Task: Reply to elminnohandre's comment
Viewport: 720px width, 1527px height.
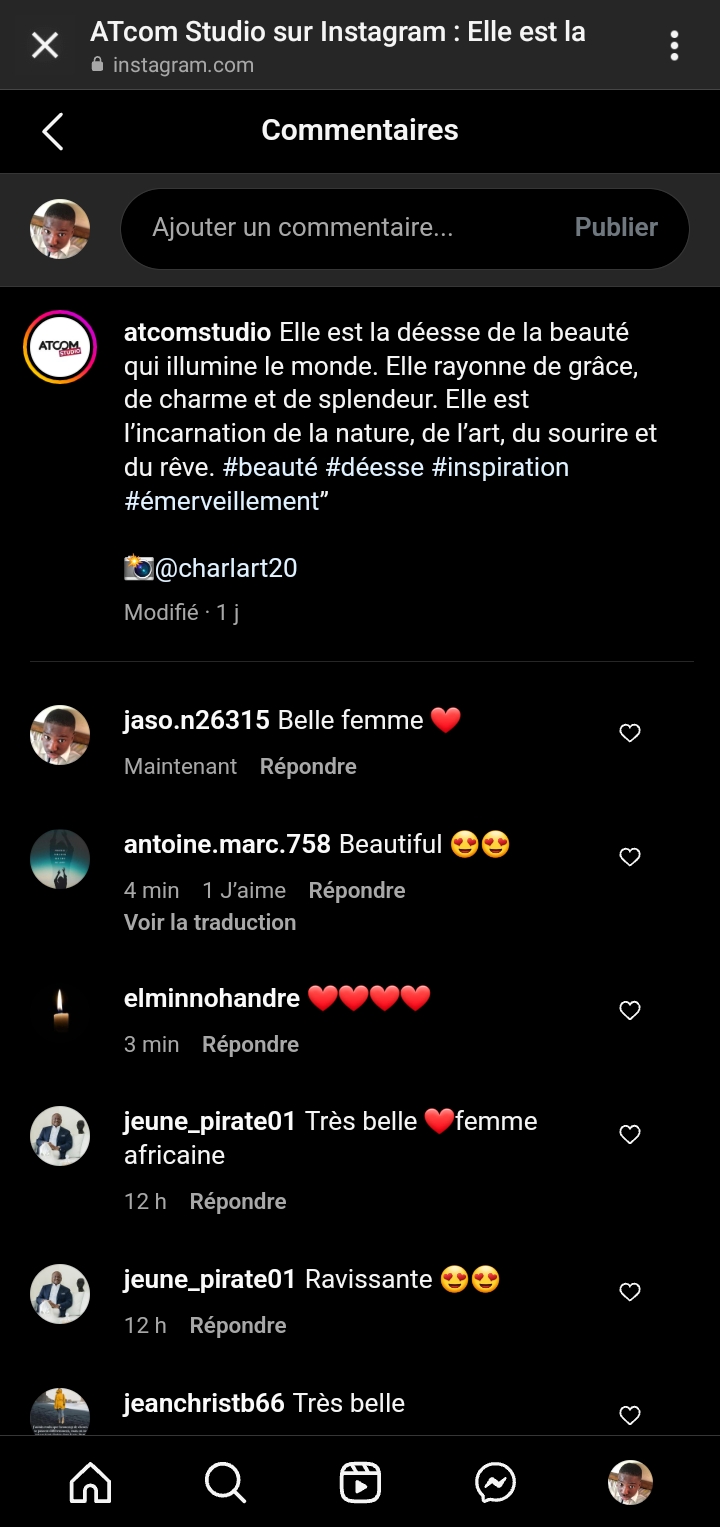Action: (250, 1044)
